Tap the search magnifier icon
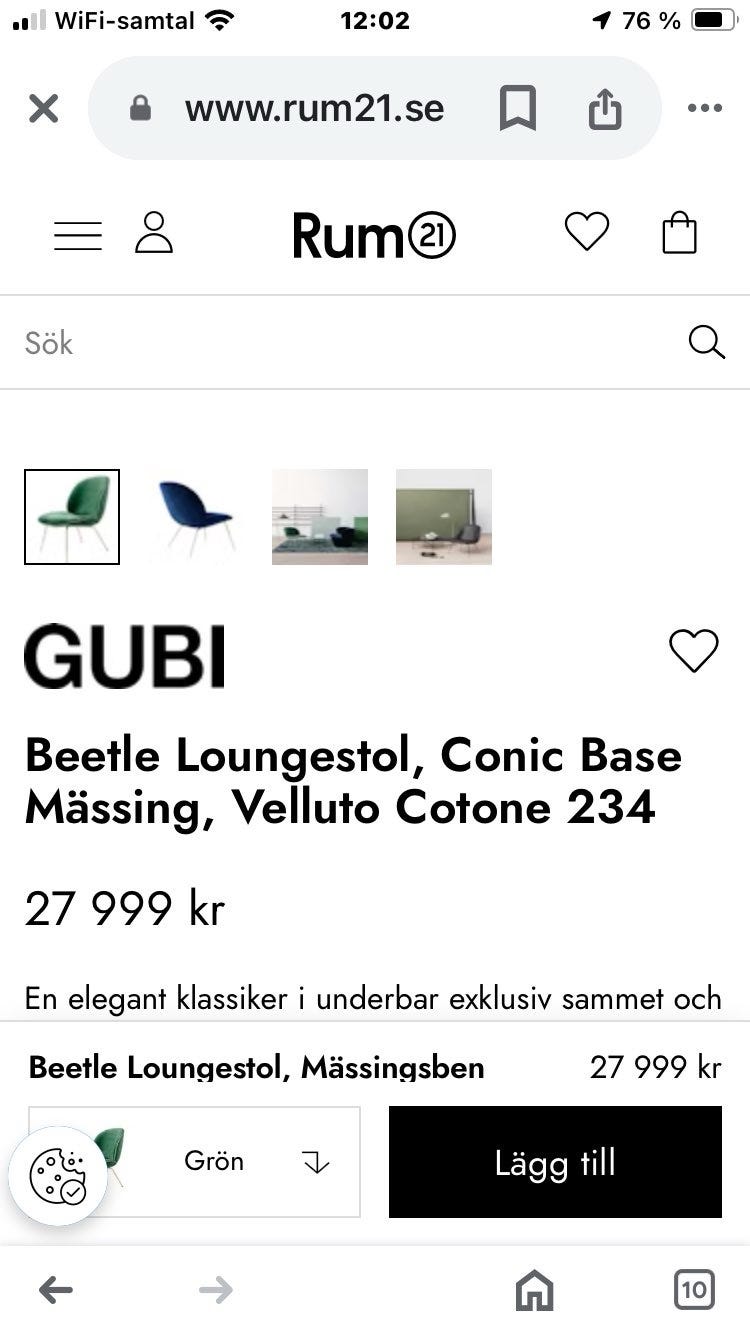Viewport: 750px width, 1334px height. (707, 343)
